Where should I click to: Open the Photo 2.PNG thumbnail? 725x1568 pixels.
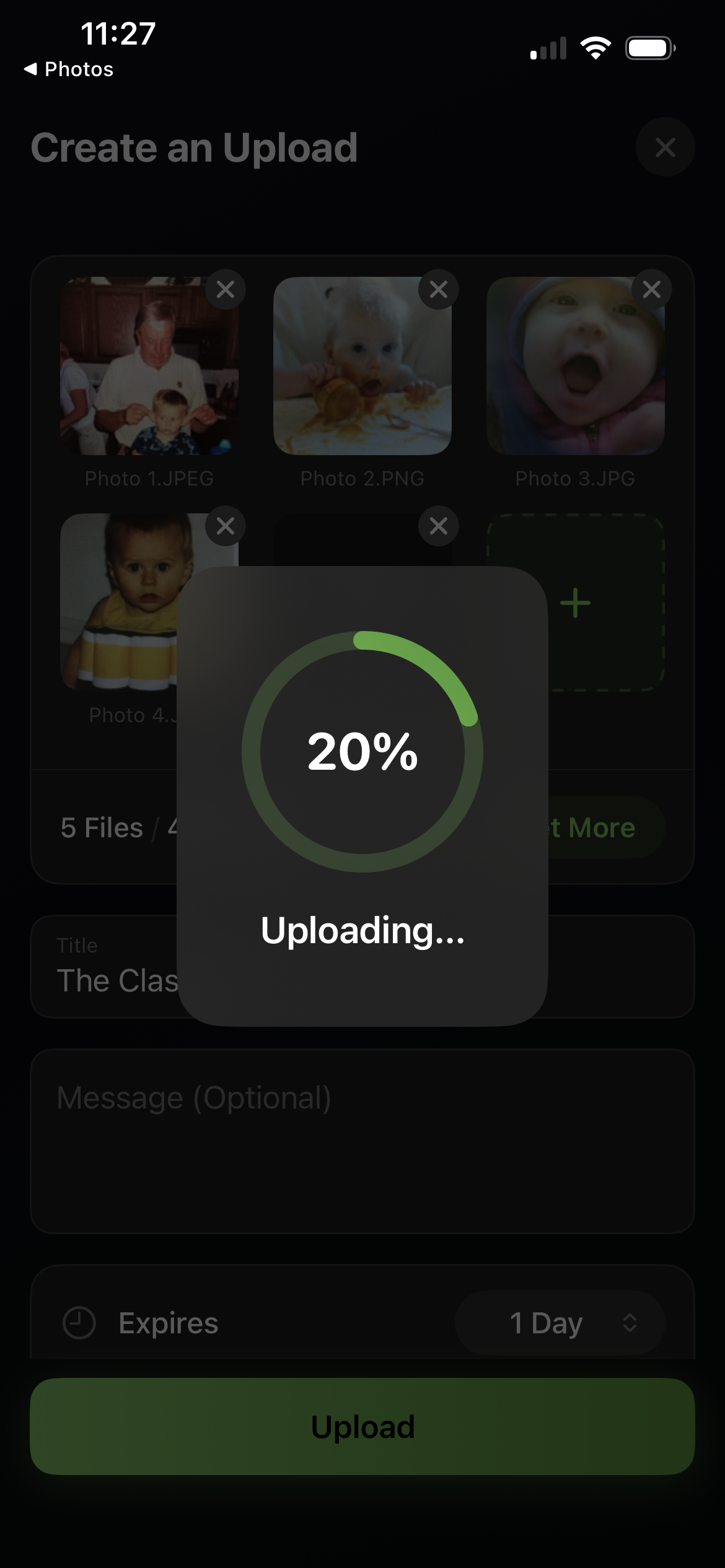click(x=362, y=367)
